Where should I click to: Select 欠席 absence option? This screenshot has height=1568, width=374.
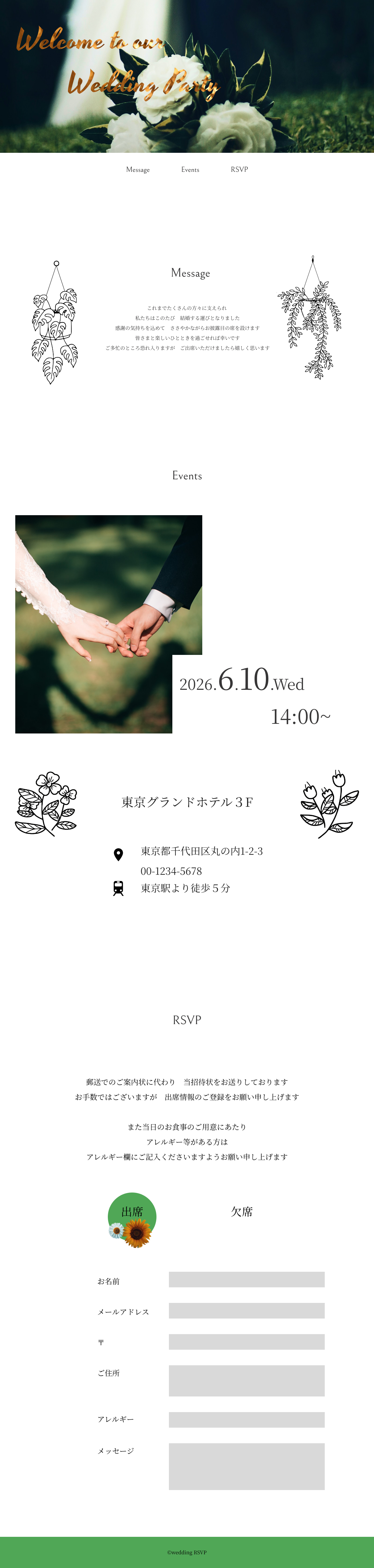click(x=242, y=1212)
